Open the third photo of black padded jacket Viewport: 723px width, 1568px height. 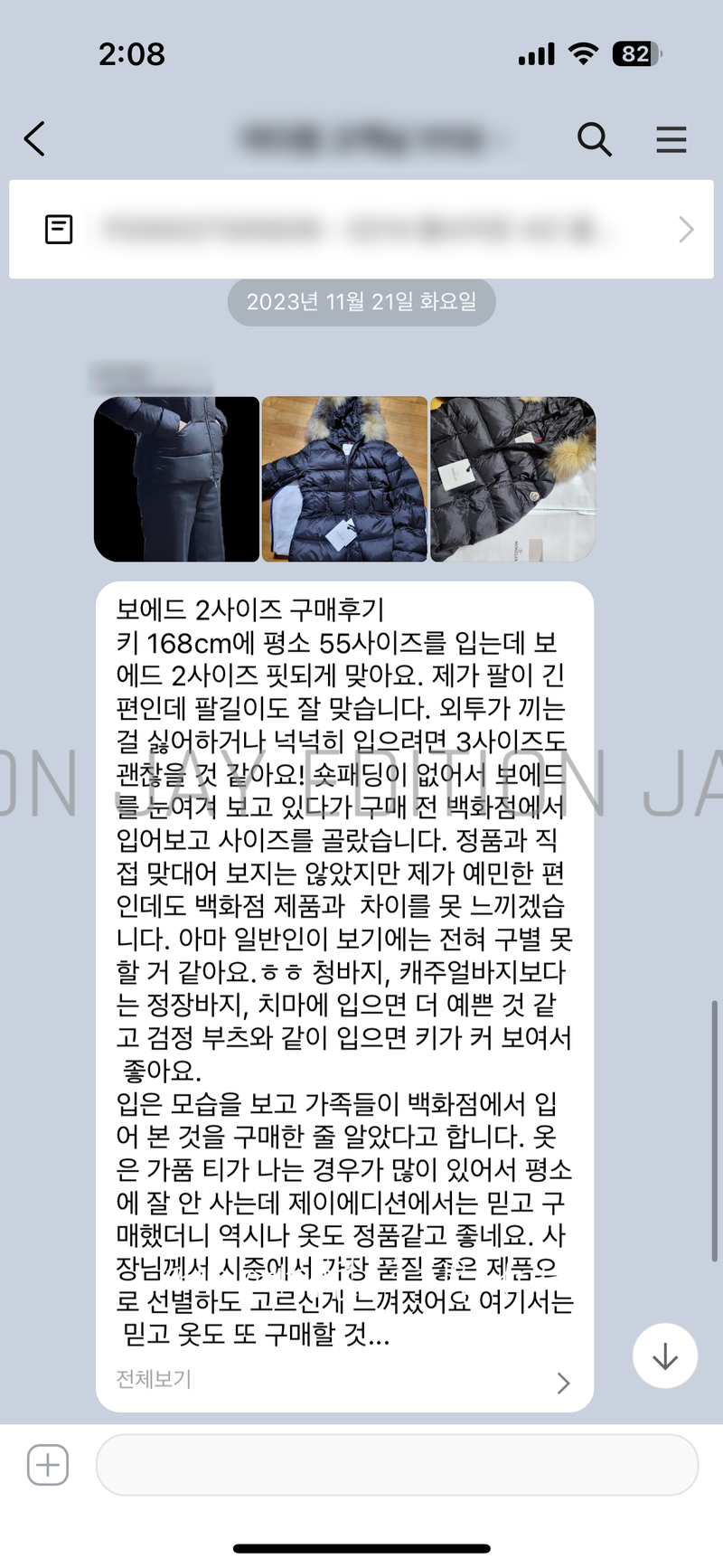(512, 479)
